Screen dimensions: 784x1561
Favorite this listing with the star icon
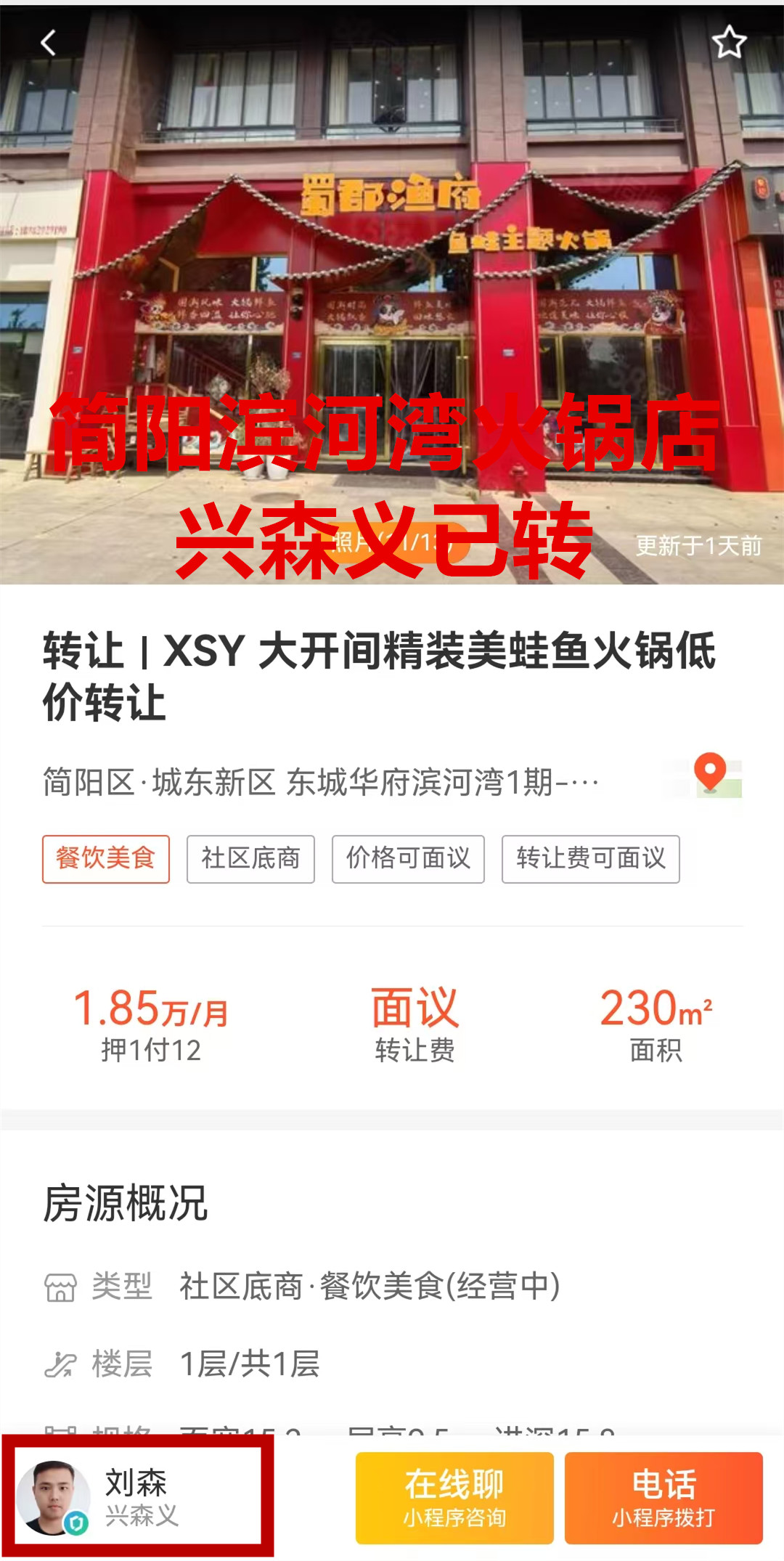pos(729,43)
